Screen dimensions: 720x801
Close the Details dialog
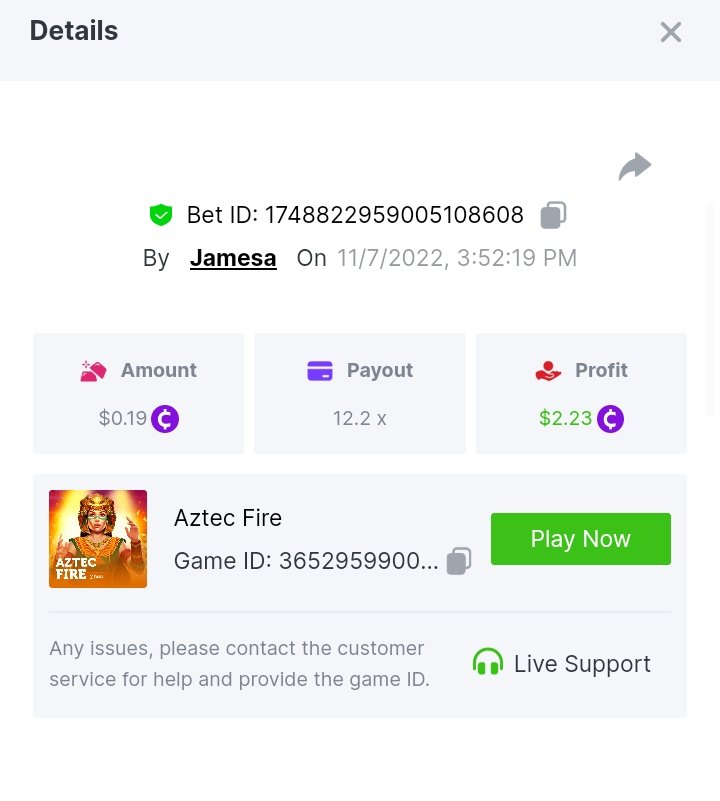pyautogui.click(x=670, y=32)
